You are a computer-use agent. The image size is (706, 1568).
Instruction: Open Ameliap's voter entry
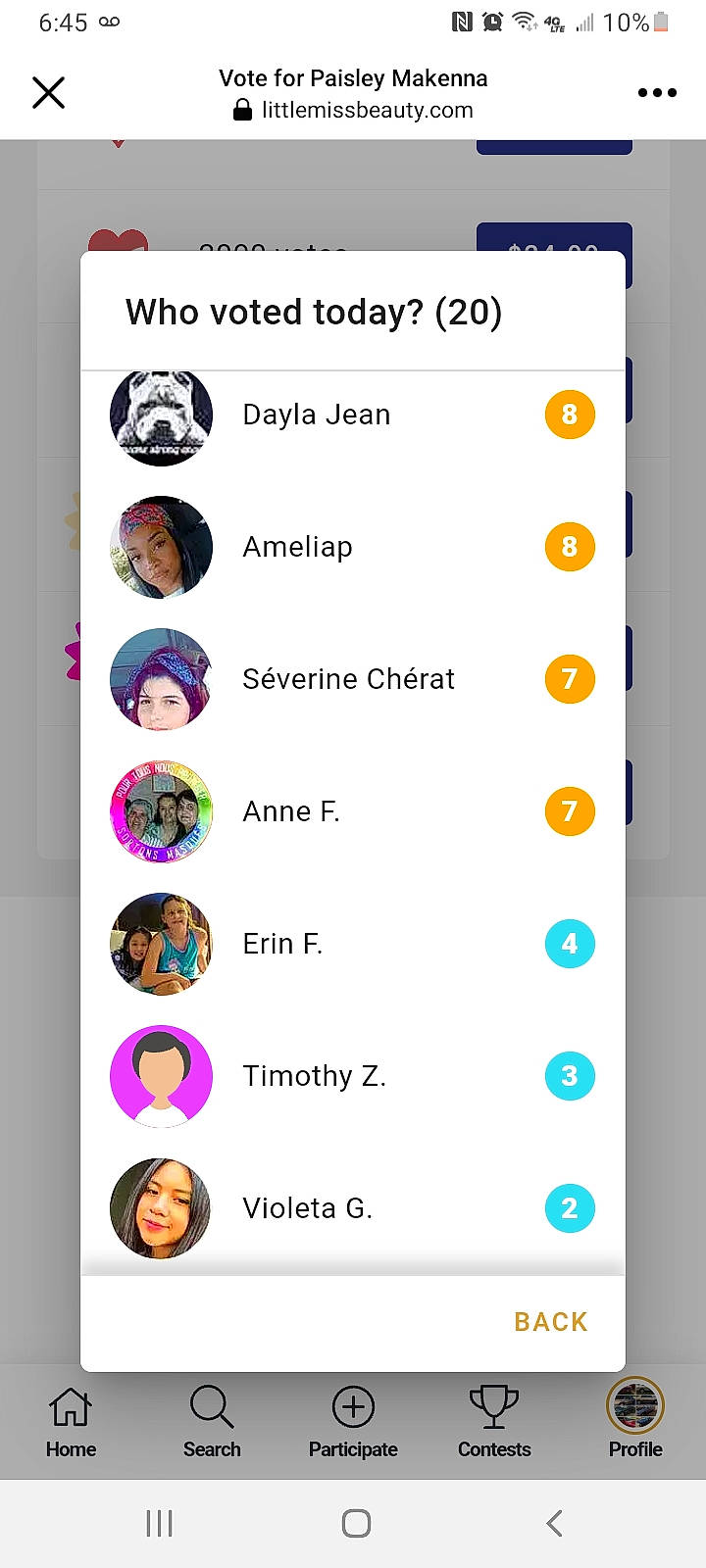click(297, 547)
